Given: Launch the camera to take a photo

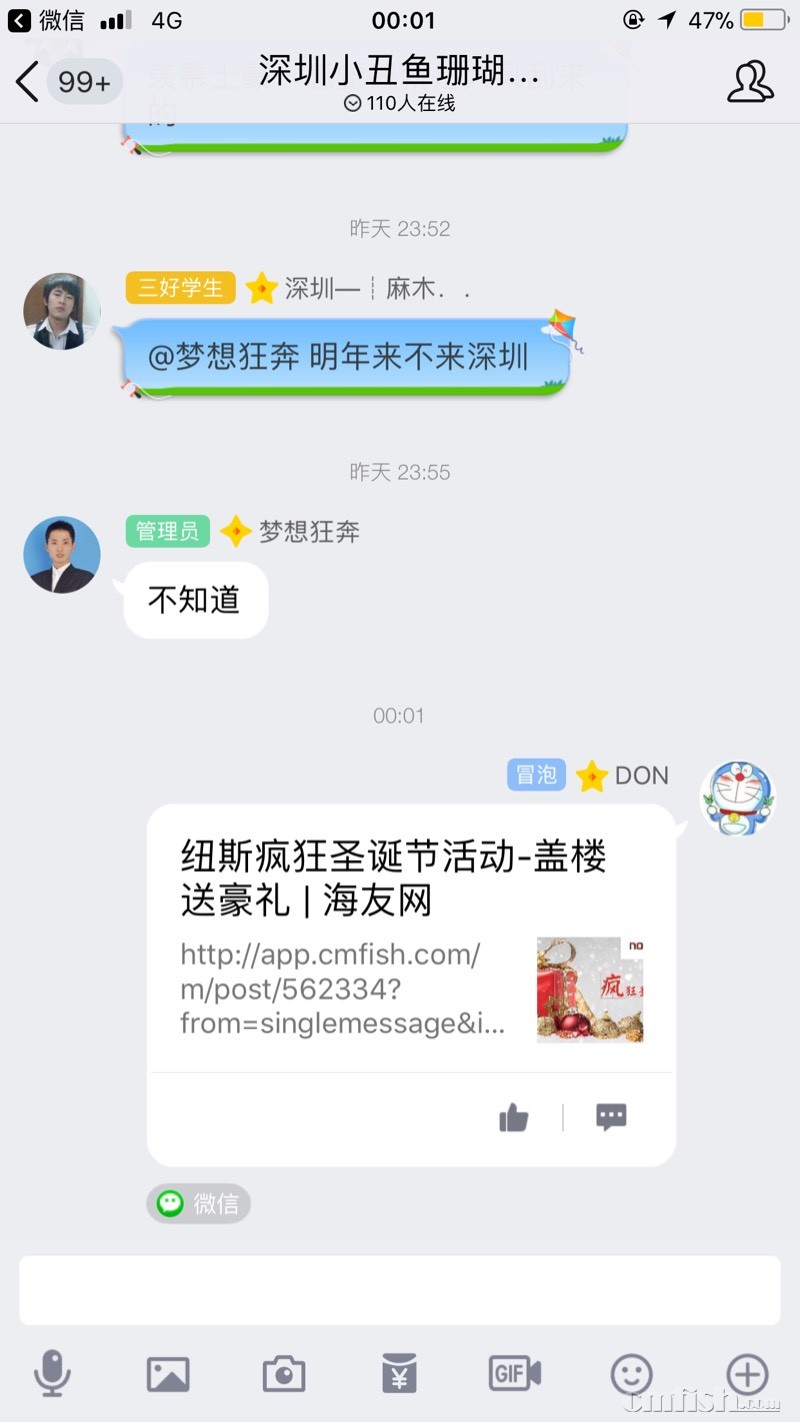Looking at the screenshot, I should (x=284, y=1374).
